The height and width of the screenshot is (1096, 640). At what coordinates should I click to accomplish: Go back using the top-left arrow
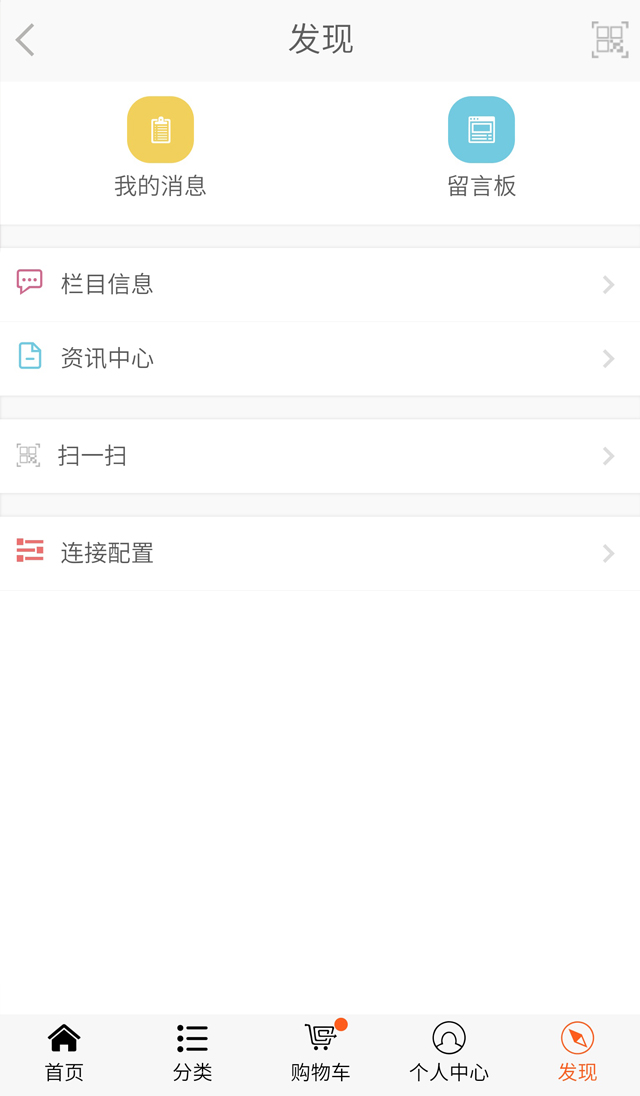pos(26,40)
